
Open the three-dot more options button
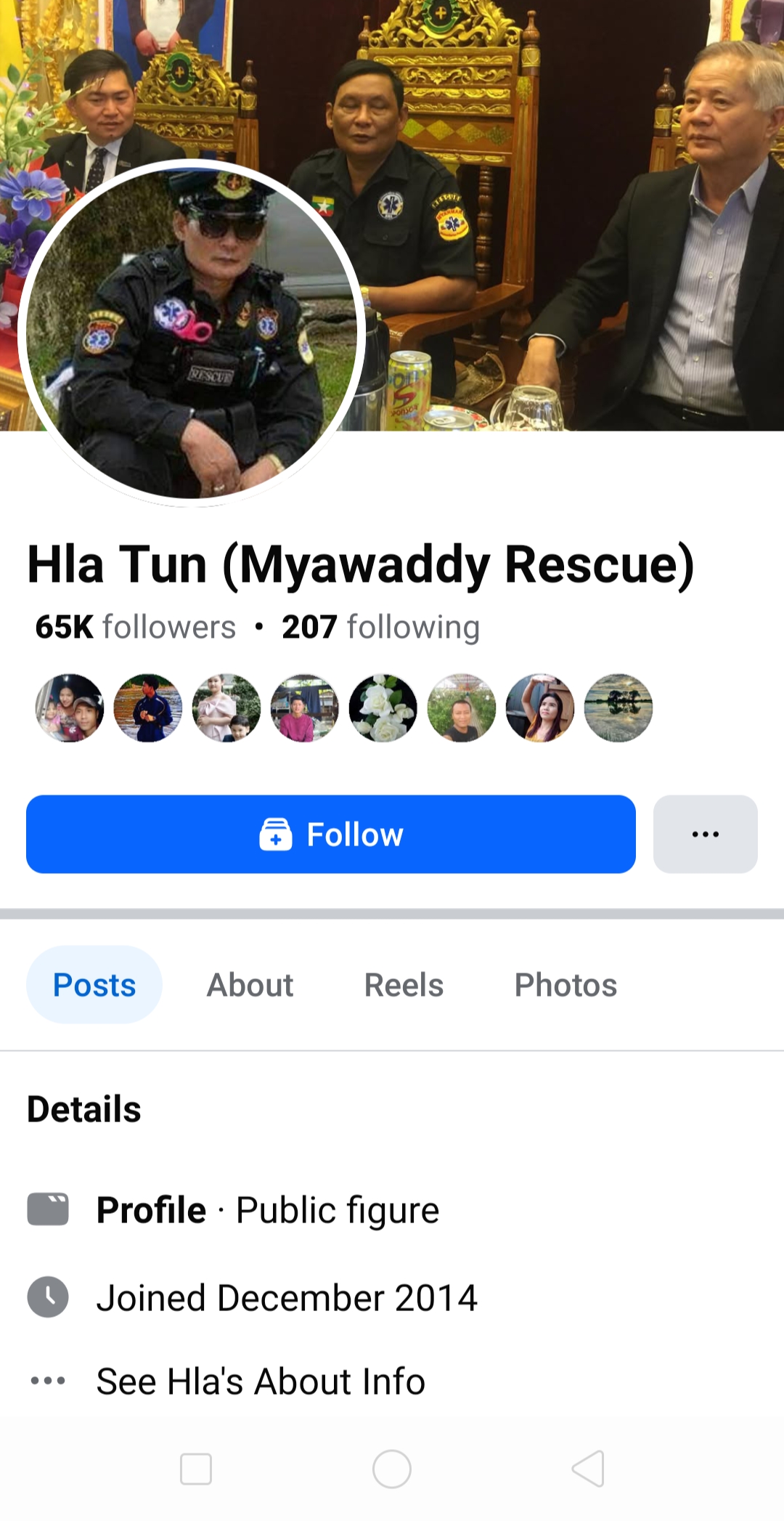click(705, 834)
